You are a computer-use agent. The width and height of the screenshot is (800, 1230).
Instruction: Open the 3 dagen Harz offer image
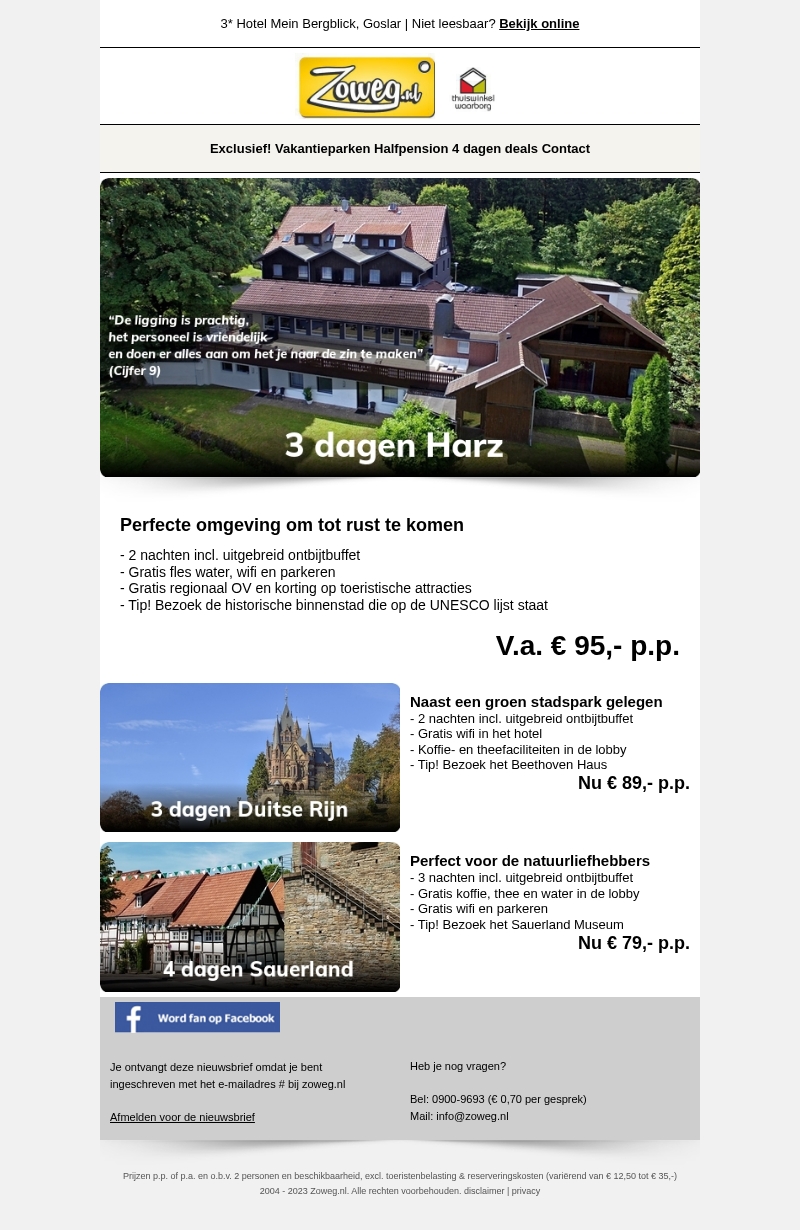[x=400, y=328]
